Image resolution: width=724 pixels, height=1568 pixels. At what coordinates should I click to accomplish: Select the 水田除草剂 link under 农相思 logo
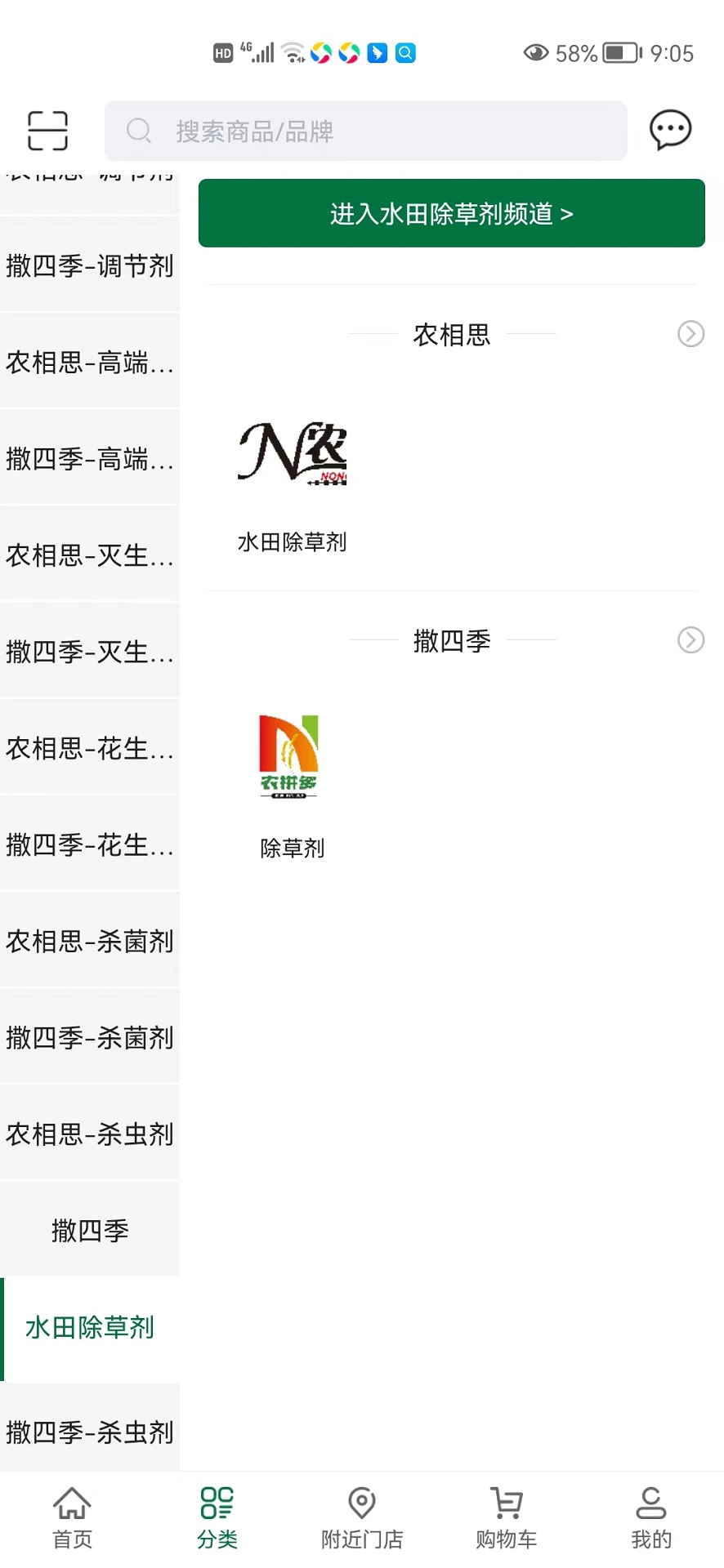pyautogui.click(x=292, y=542)
